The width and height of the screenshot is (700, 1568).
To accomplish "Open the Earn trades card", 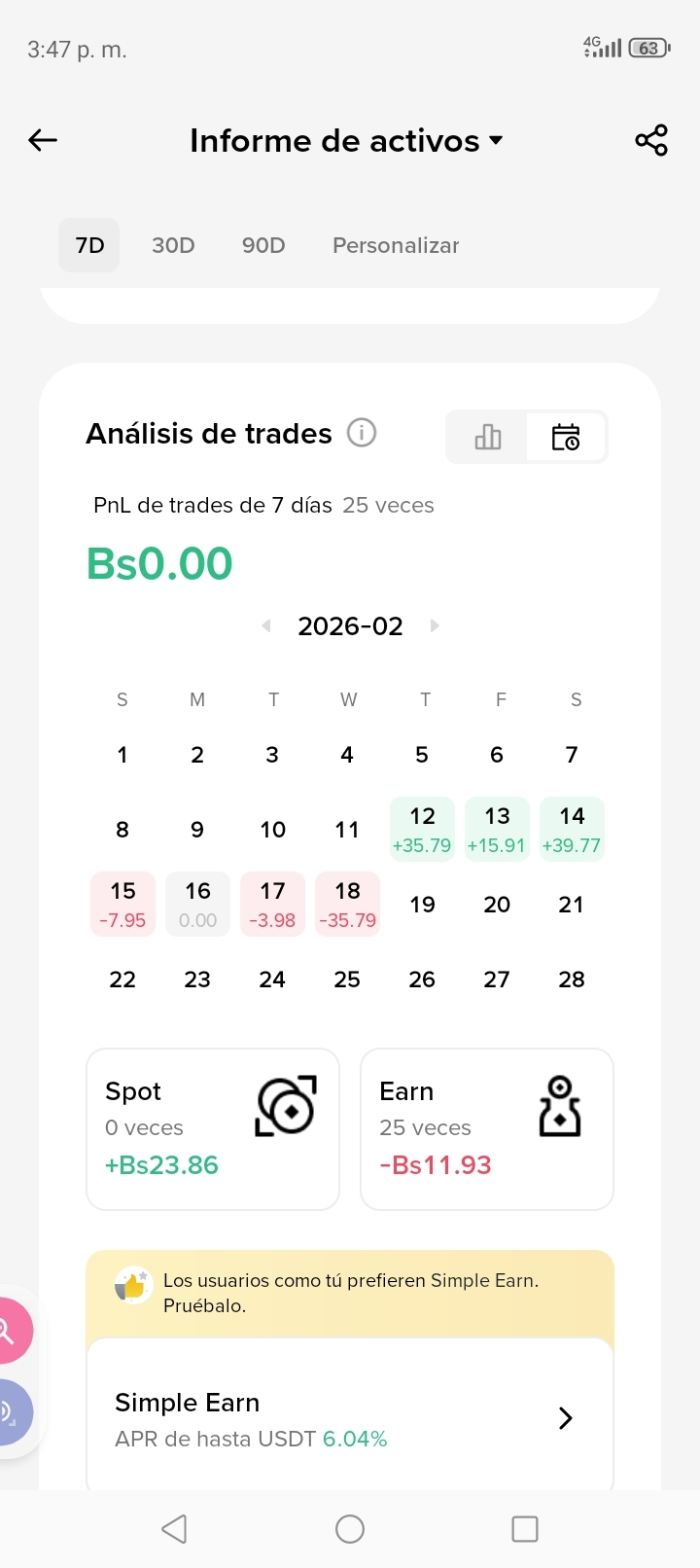I will click(486, 1128).
